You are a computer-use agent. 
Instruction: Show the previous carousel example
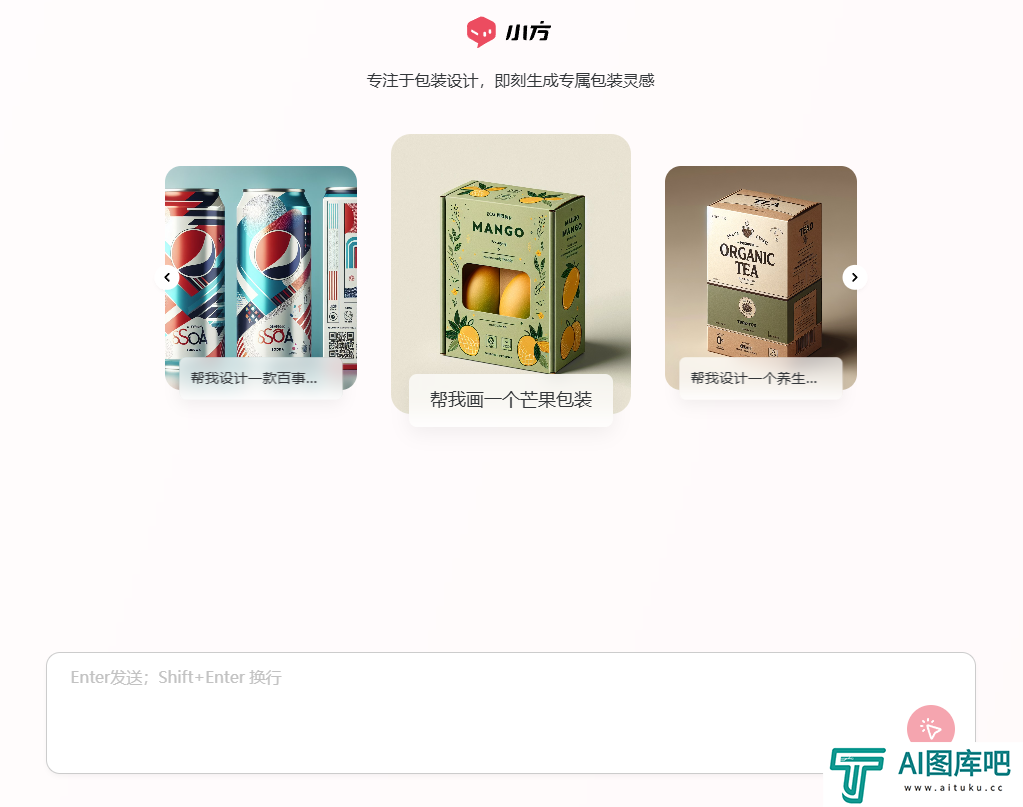pos(167,277)
